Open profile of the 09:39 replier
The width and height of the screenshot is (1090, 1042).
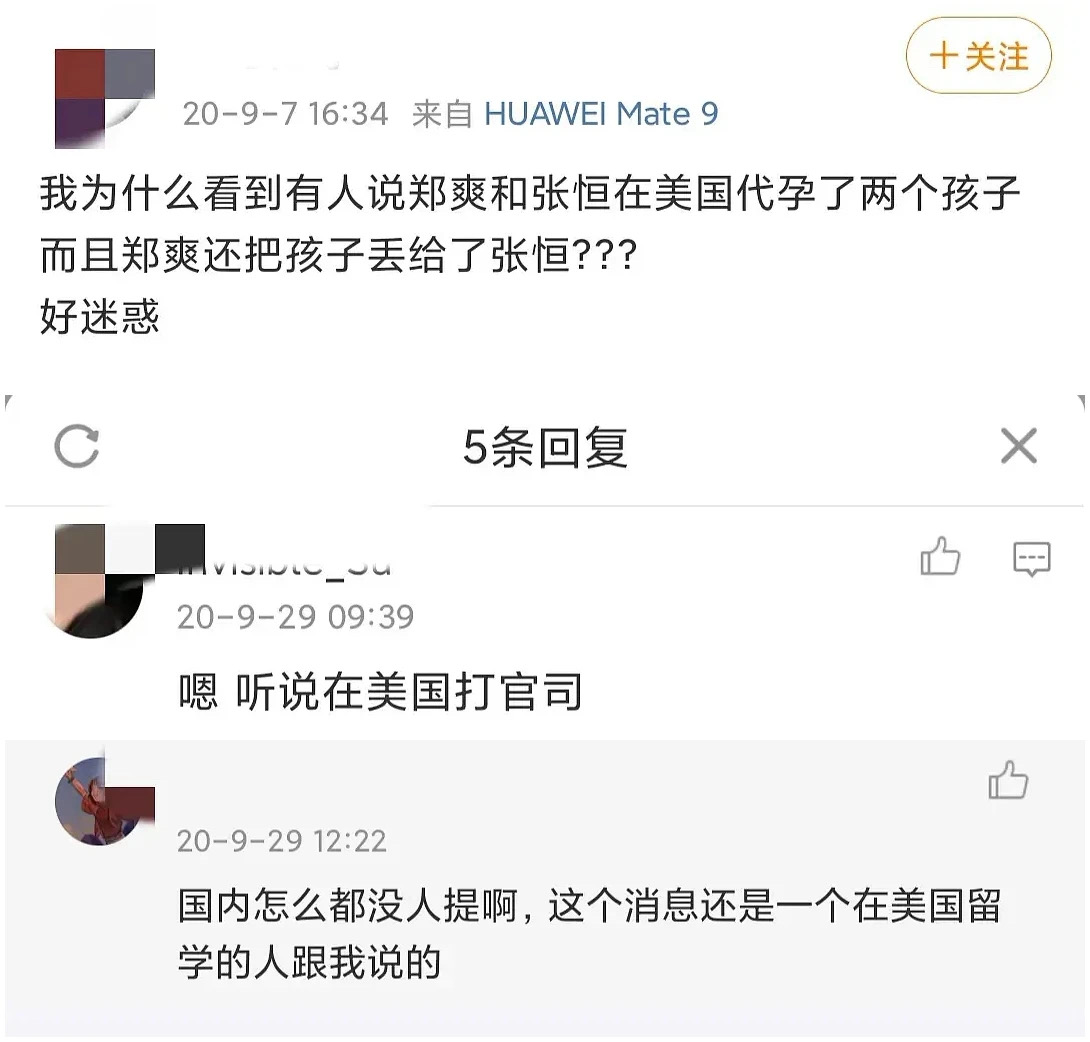[97, 580]
